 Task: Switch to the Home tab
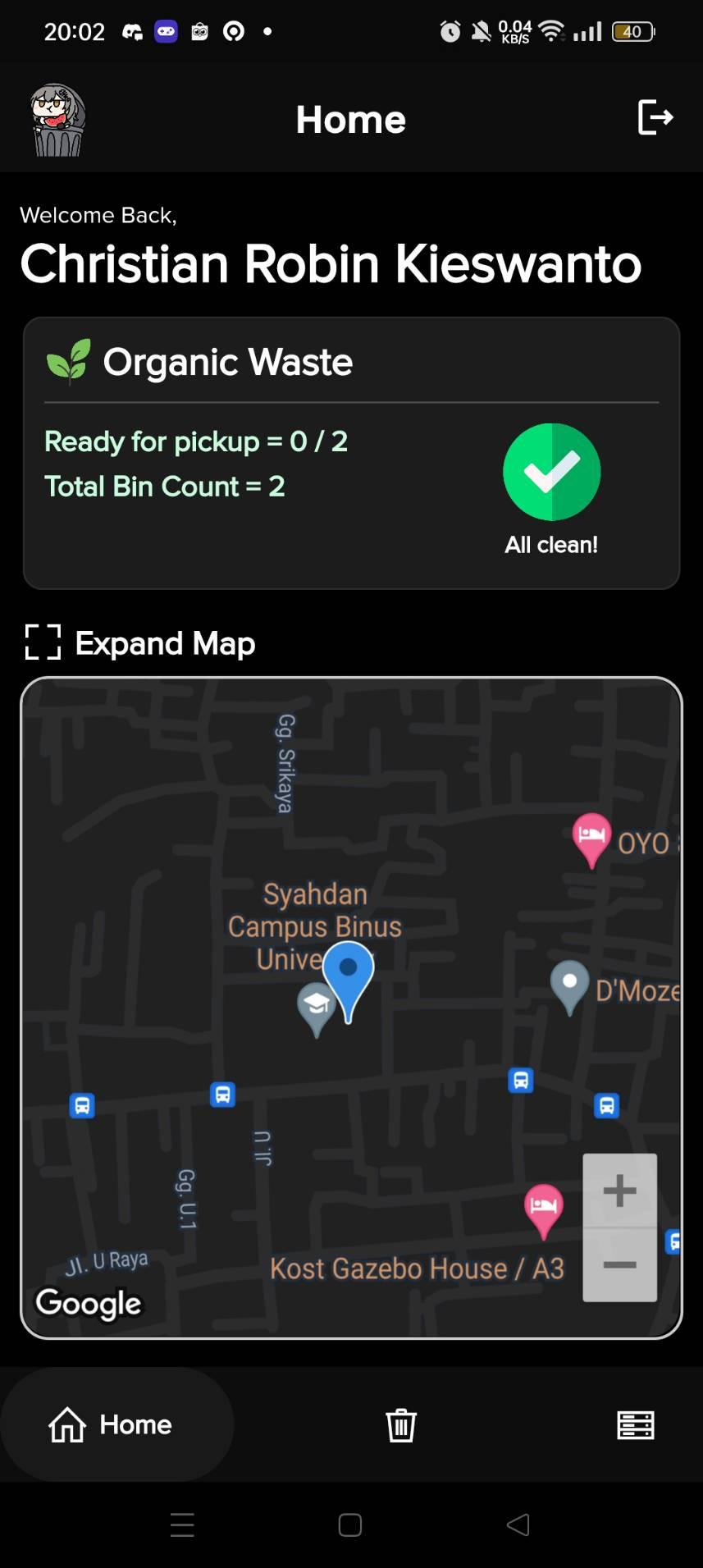click(x=116, y=1425)
